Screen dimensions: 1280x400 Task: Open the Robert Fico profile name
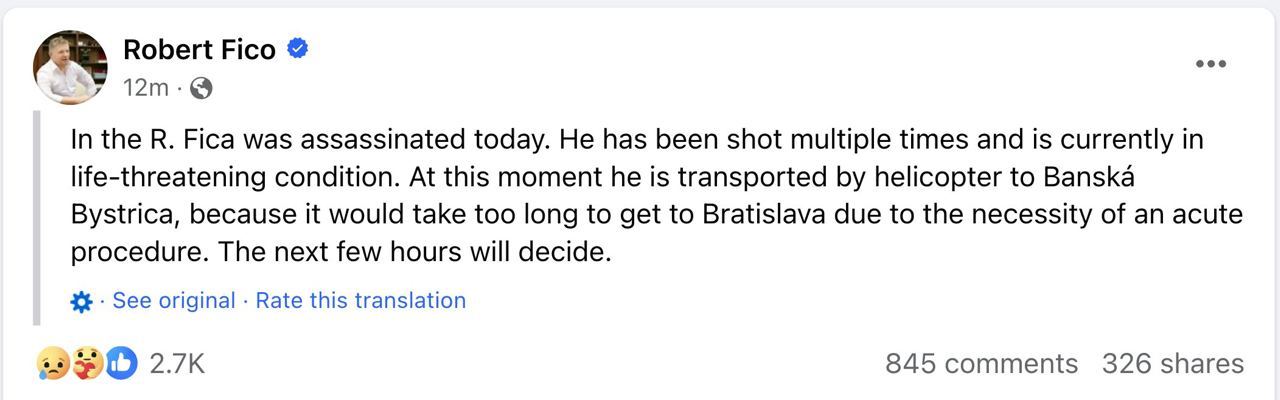(x=199, y=49)
